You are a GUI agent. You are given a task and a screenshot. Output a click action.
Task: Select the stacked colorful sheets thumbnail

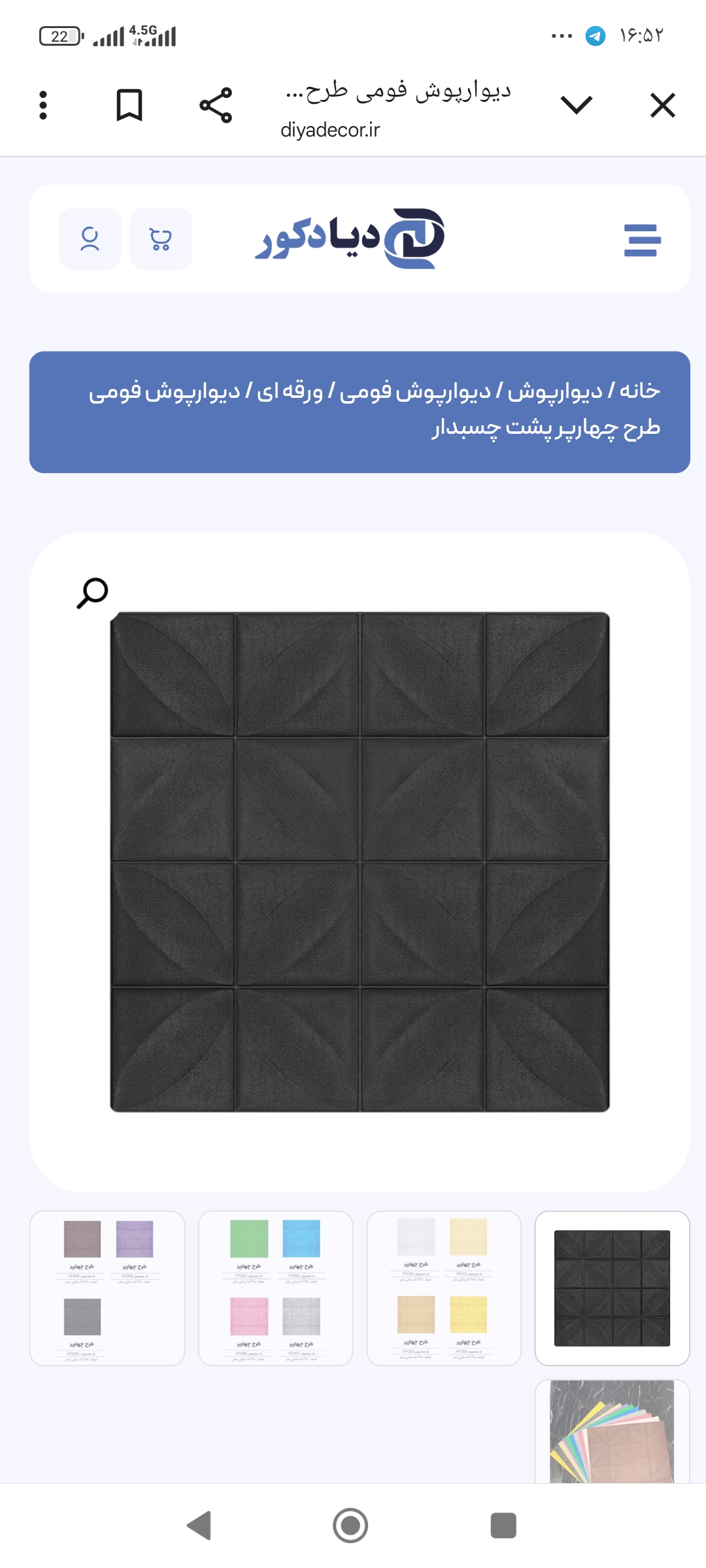[x=612, y=1431]
